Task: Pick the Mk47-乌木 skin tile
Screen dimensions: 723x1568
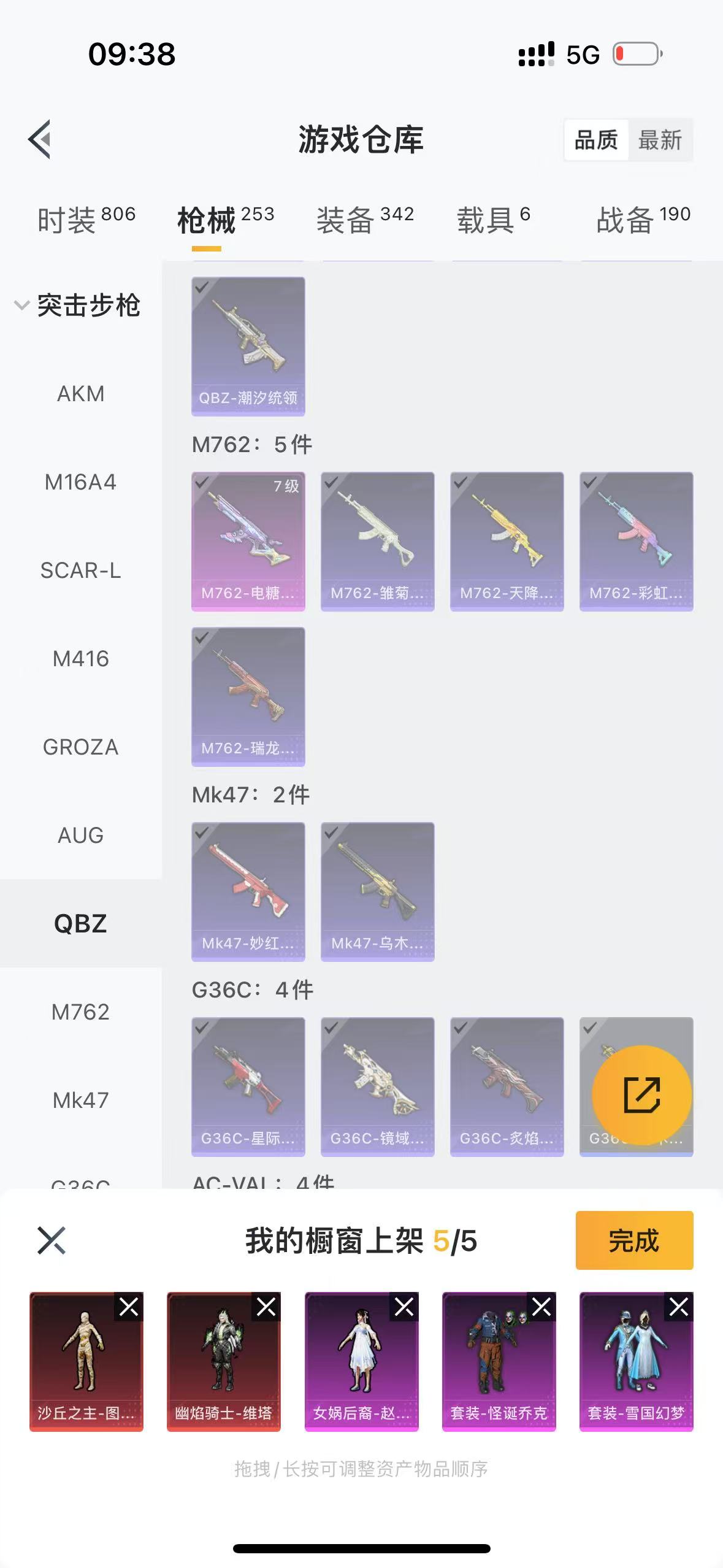Action: pyautogui.click(x=377, y=891)
